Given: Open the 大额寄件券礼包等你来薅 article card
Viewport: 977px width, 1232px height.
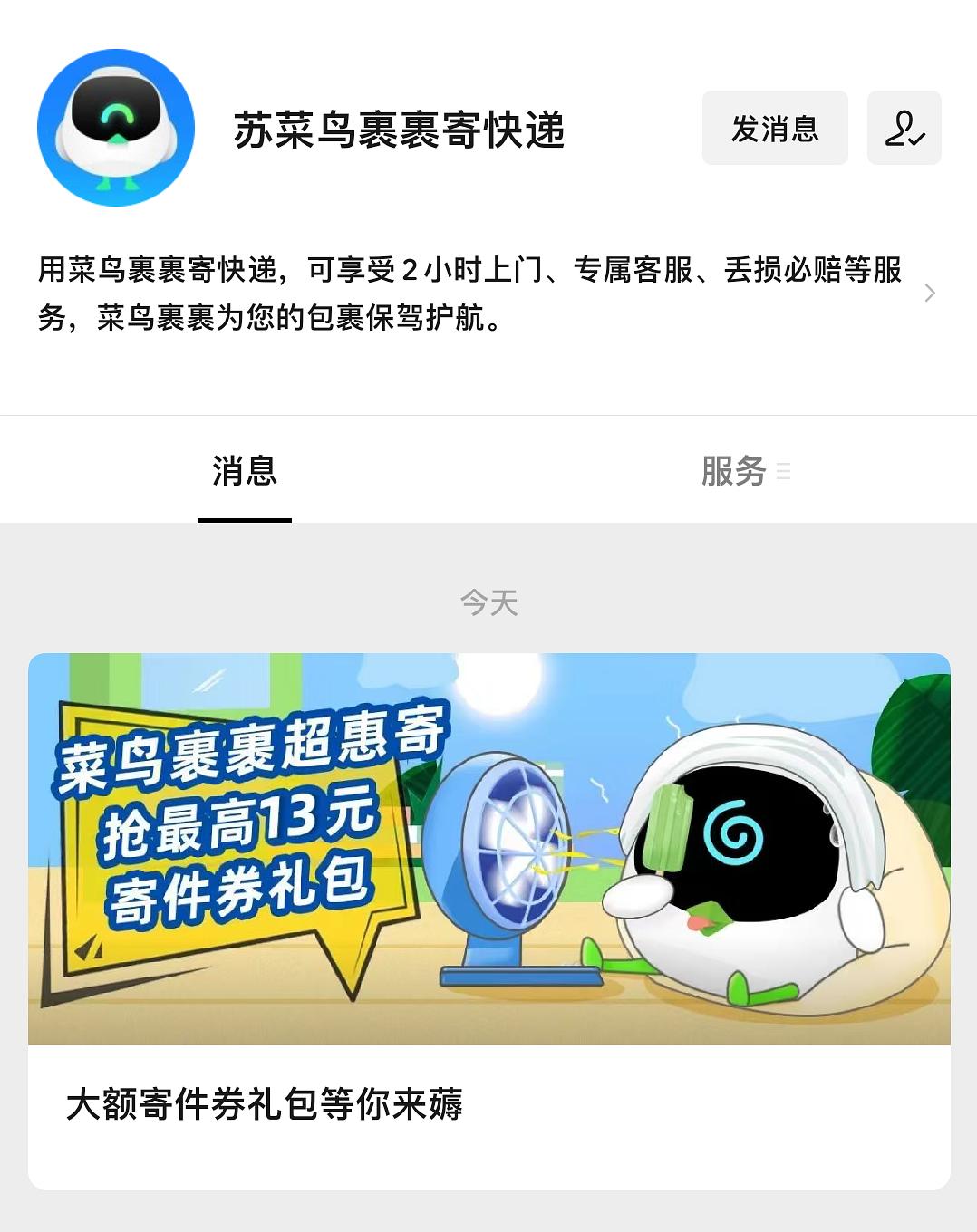Looking at the screenshot, I should pos(489,921).
